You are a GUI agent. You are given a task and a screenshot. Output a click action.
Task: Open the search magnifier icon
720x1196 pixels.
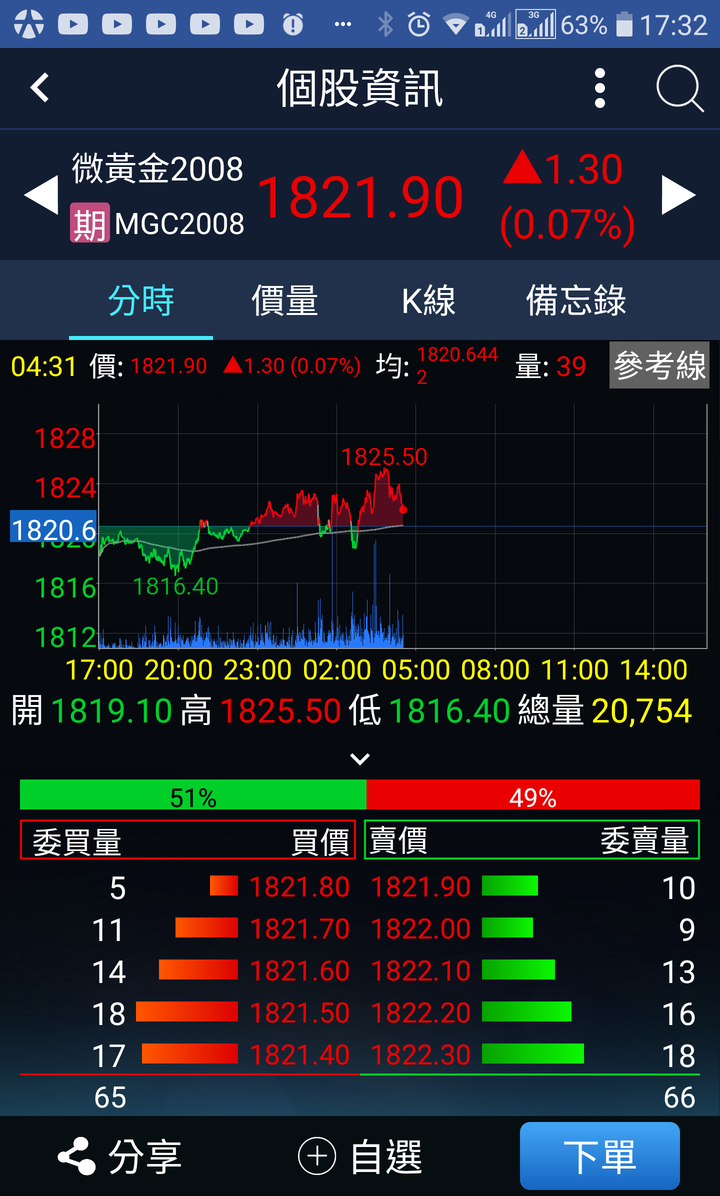pyautogui.click(x=679, y=89)
